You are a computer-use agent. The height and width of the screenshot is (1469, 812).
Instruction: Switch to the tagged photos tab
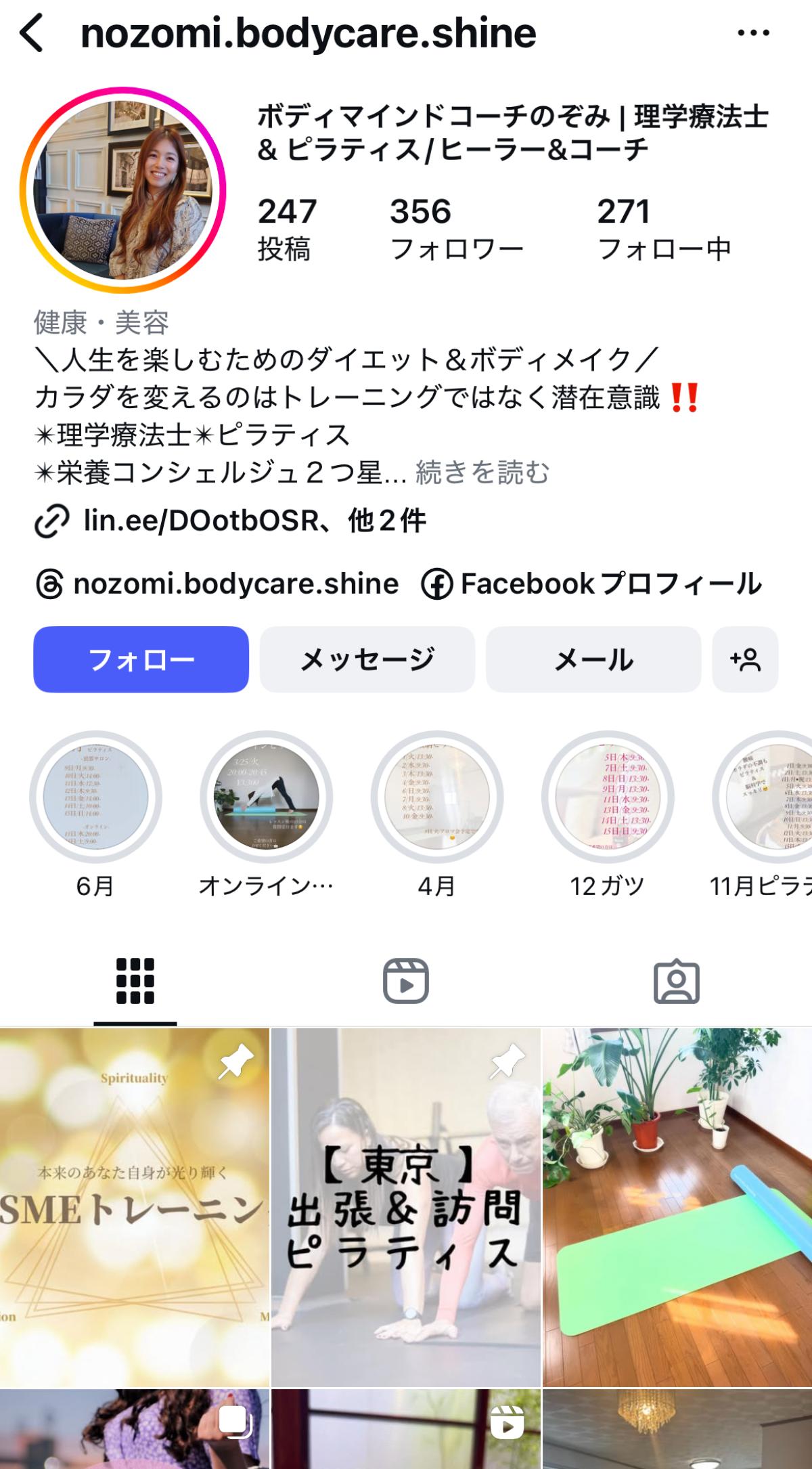coord(677,980)
